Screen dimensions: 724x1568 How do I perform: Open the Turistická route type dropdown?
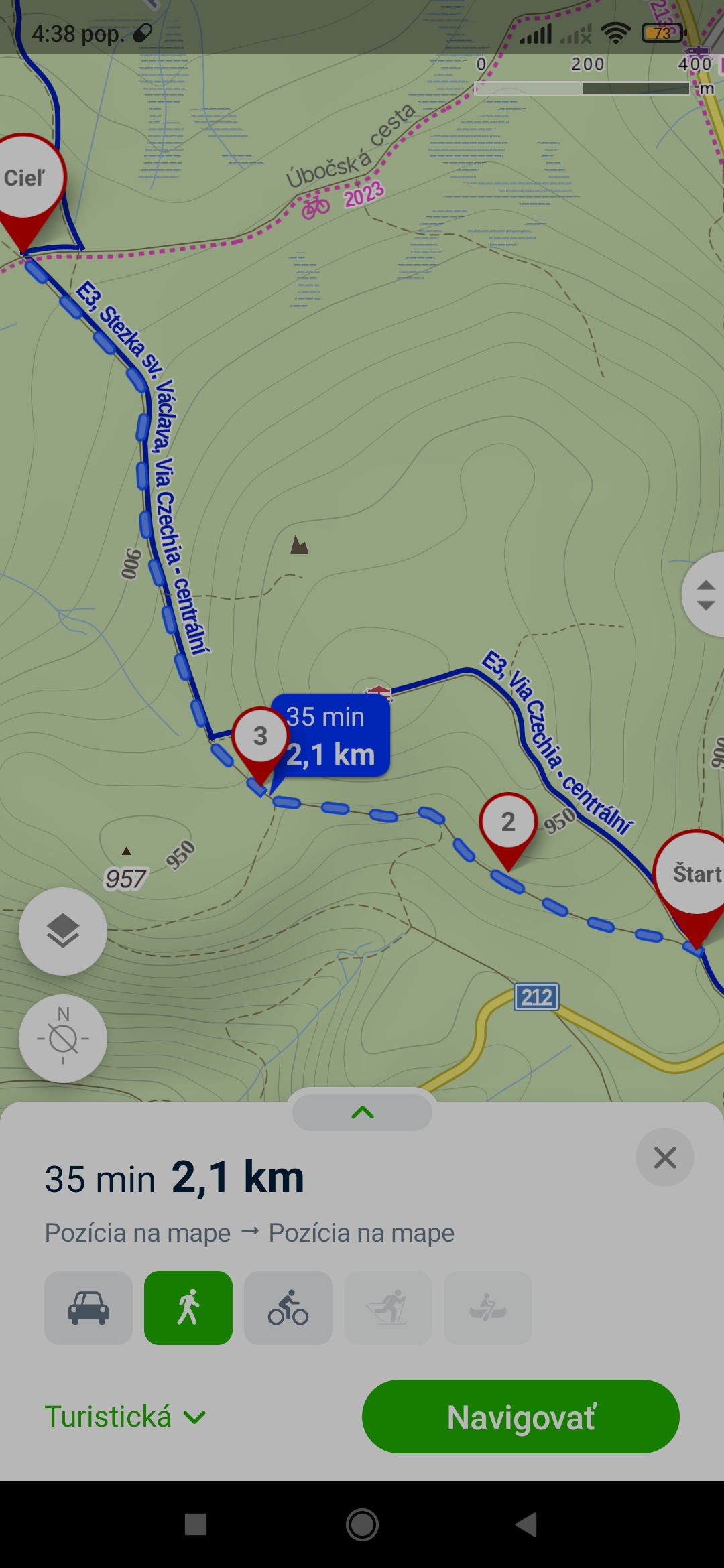(x=125, y=1417)
